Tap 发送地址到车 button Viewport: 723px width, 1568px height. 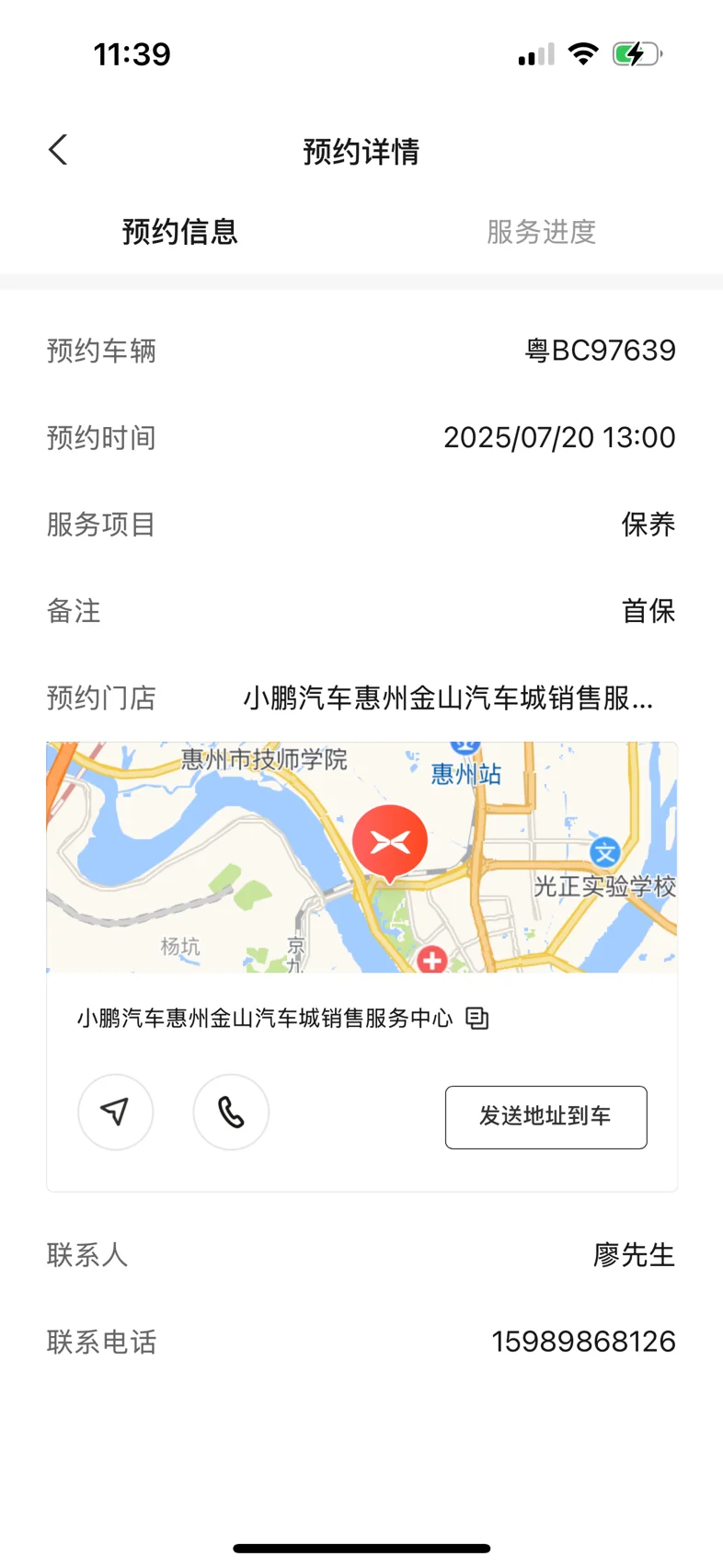(546, 1117)
